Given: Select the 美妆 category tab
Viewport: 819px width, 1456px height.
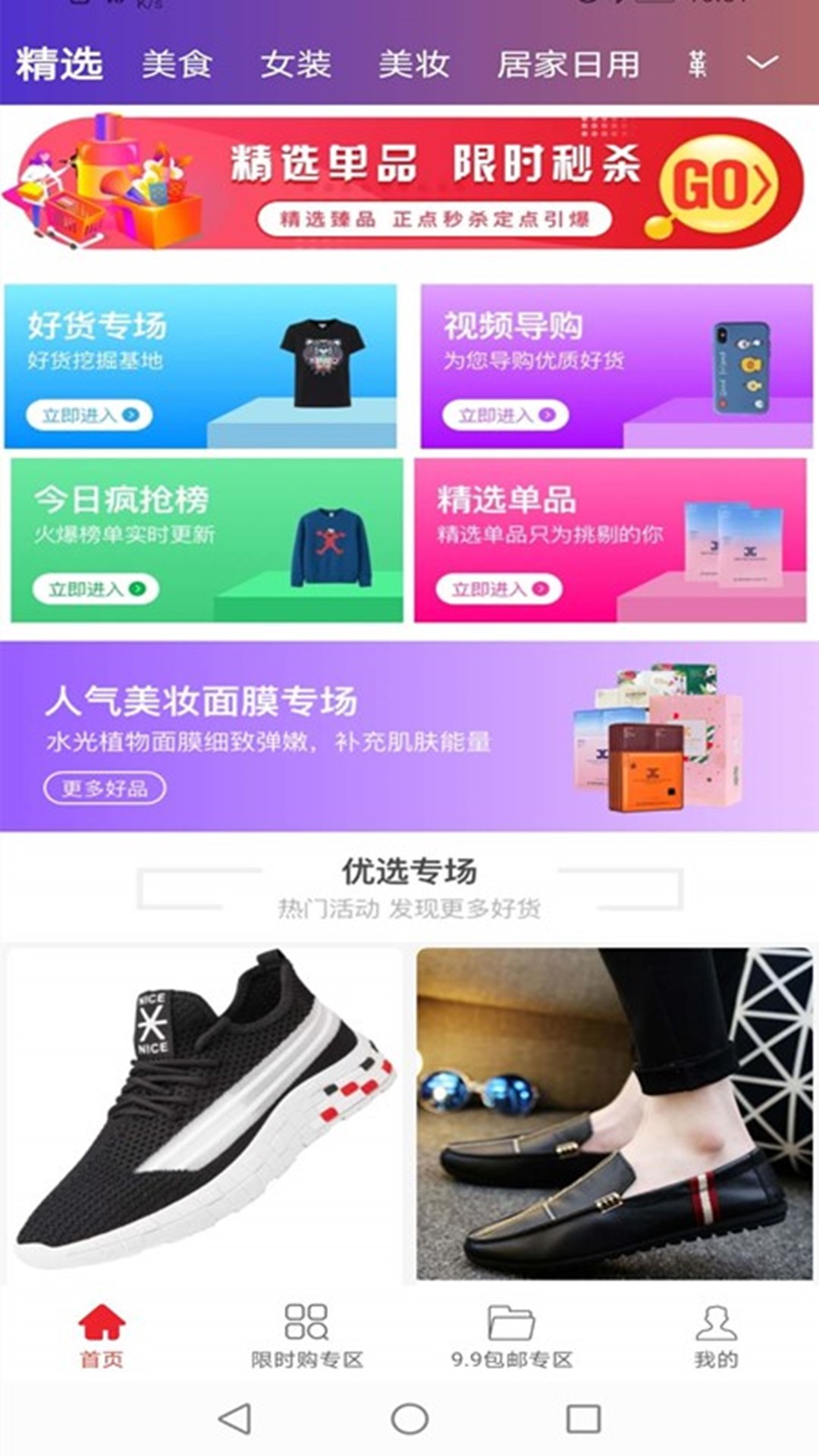Looking at the screenshot, I should tap(414, 64).
